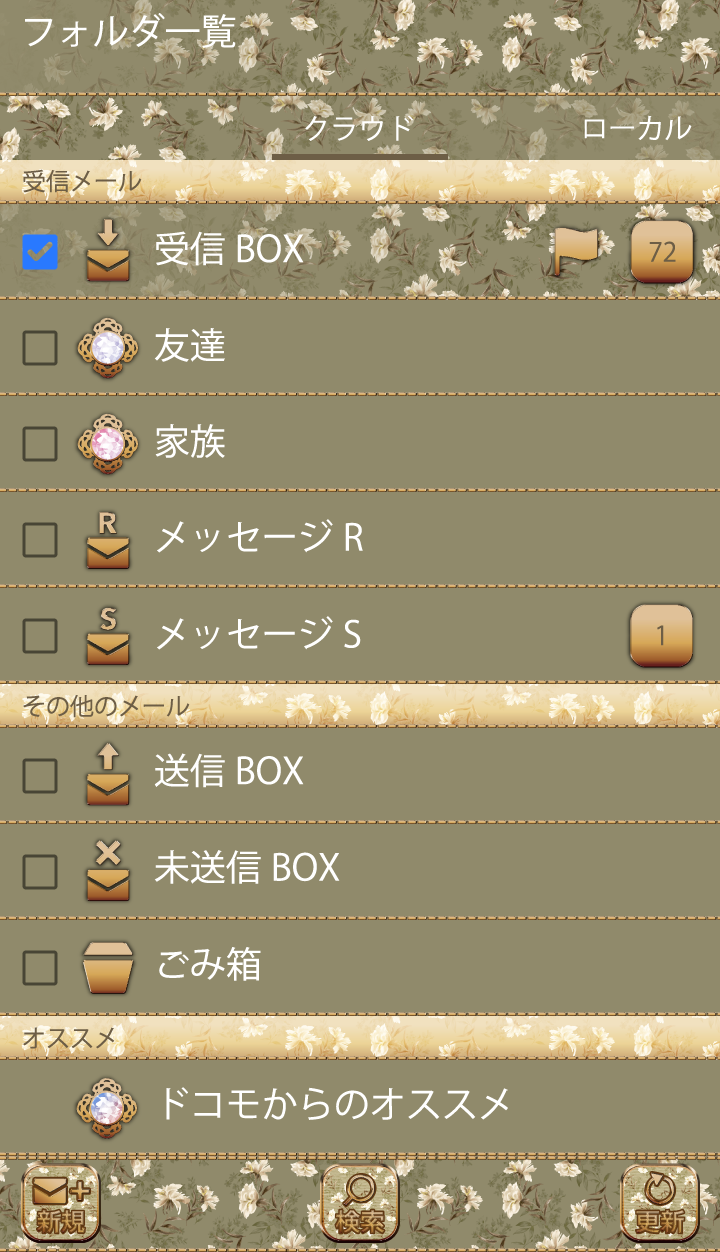Select the ごみ箱 checkbox
720x1252 pixels.
(x=40, y=967)
